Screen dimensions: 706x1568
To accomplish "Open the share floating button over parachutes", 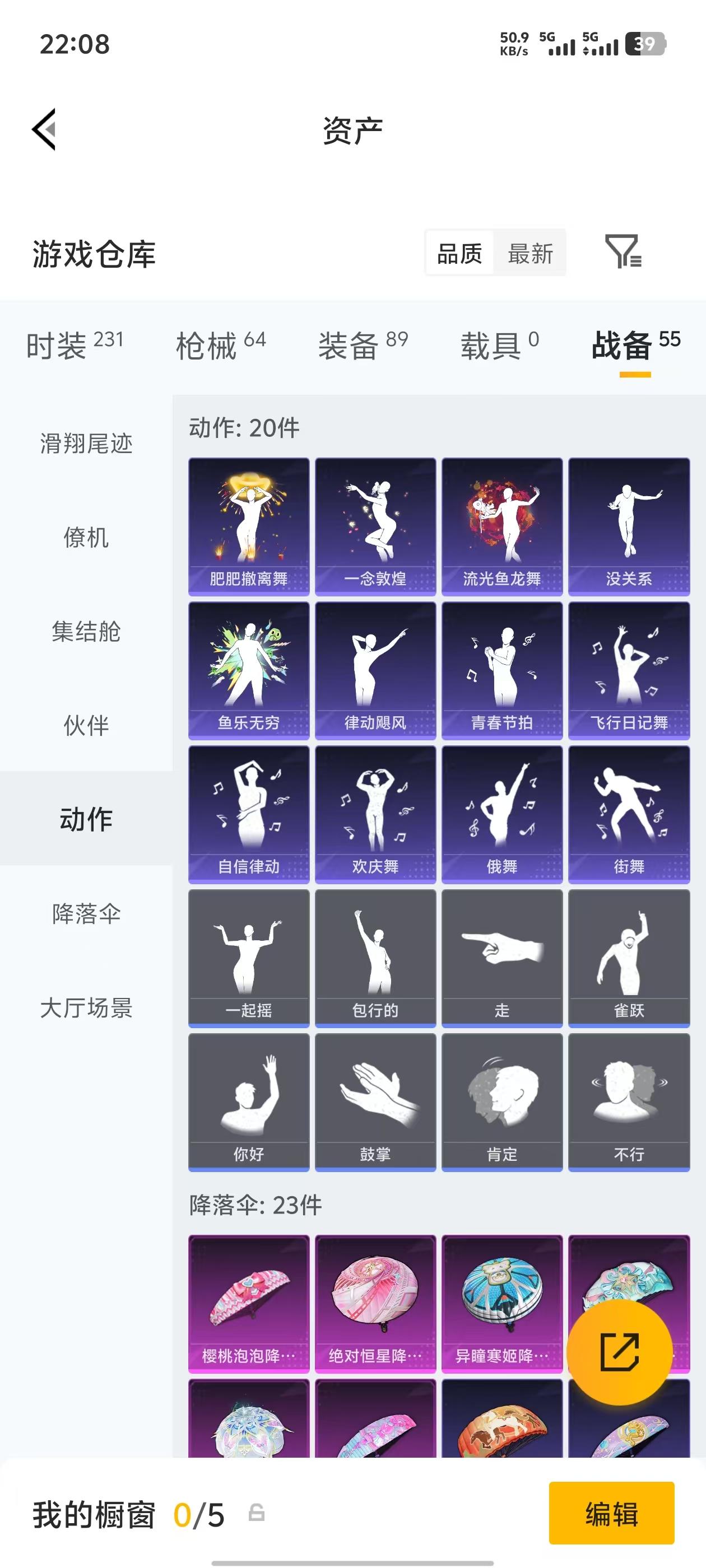I will coord(620,1351).
